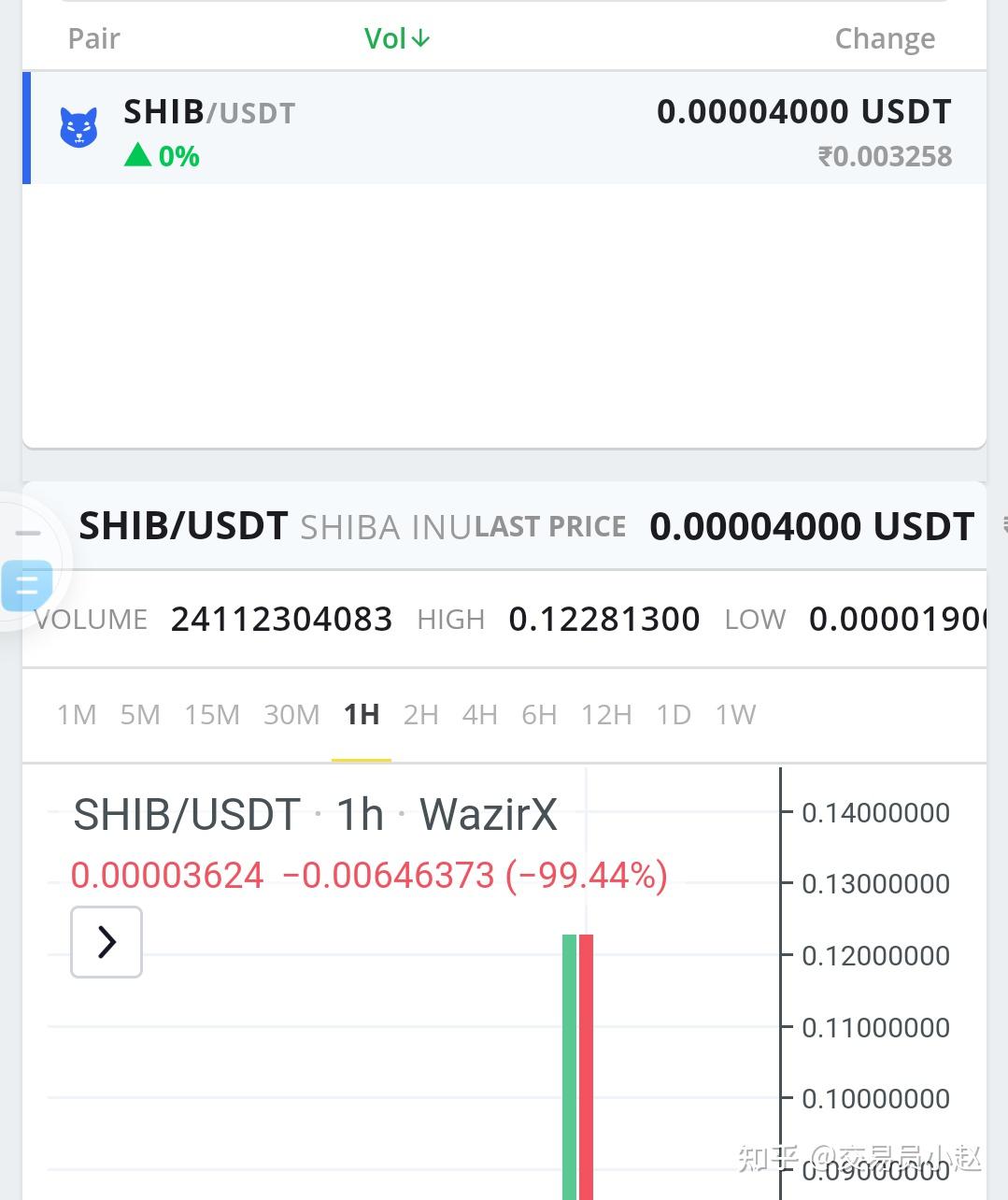Select the 15M interval
This screenshot has height=1200, width=1008.
click(211, 715)
